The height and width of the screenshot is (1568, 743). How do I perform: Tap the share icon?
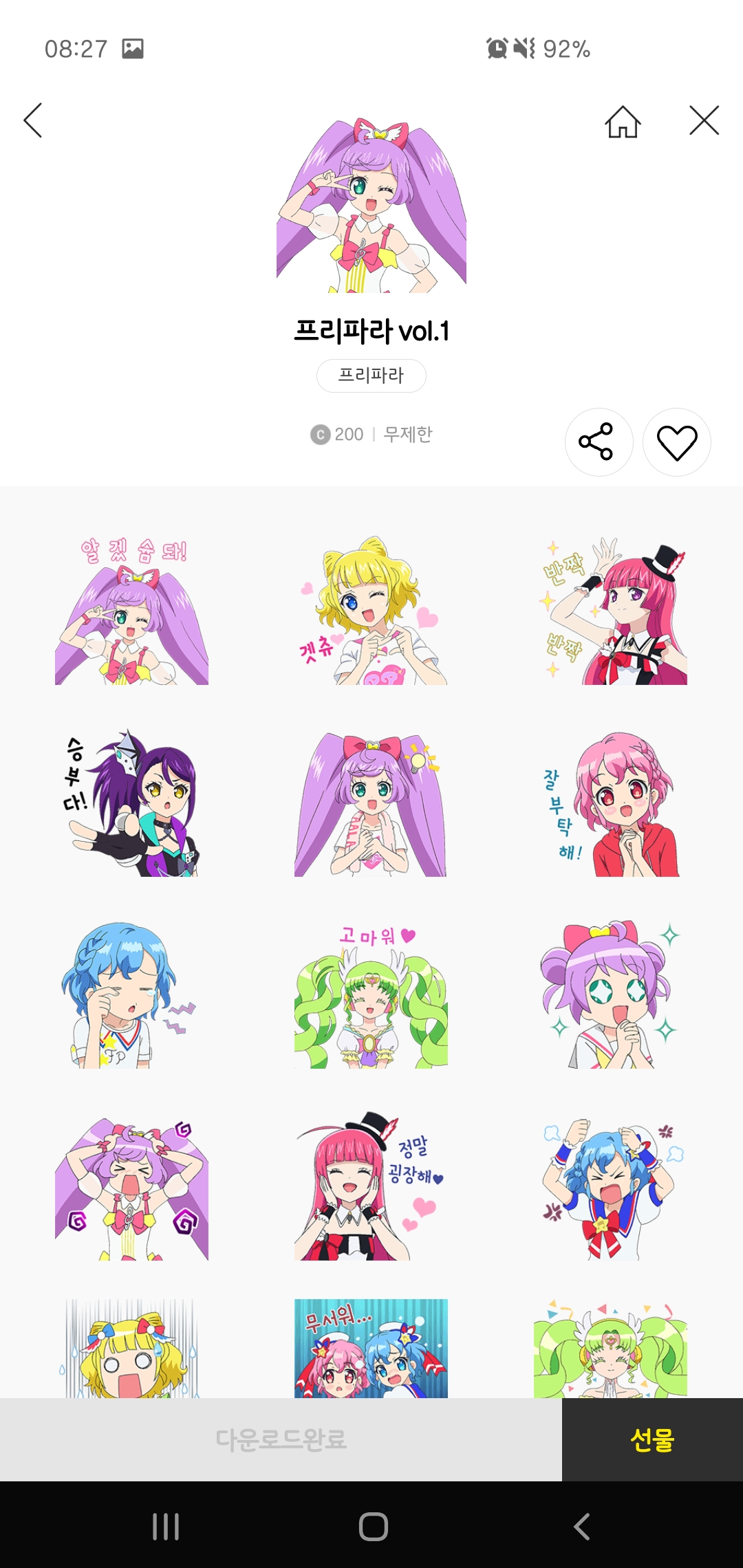click(x=599, y=443)
